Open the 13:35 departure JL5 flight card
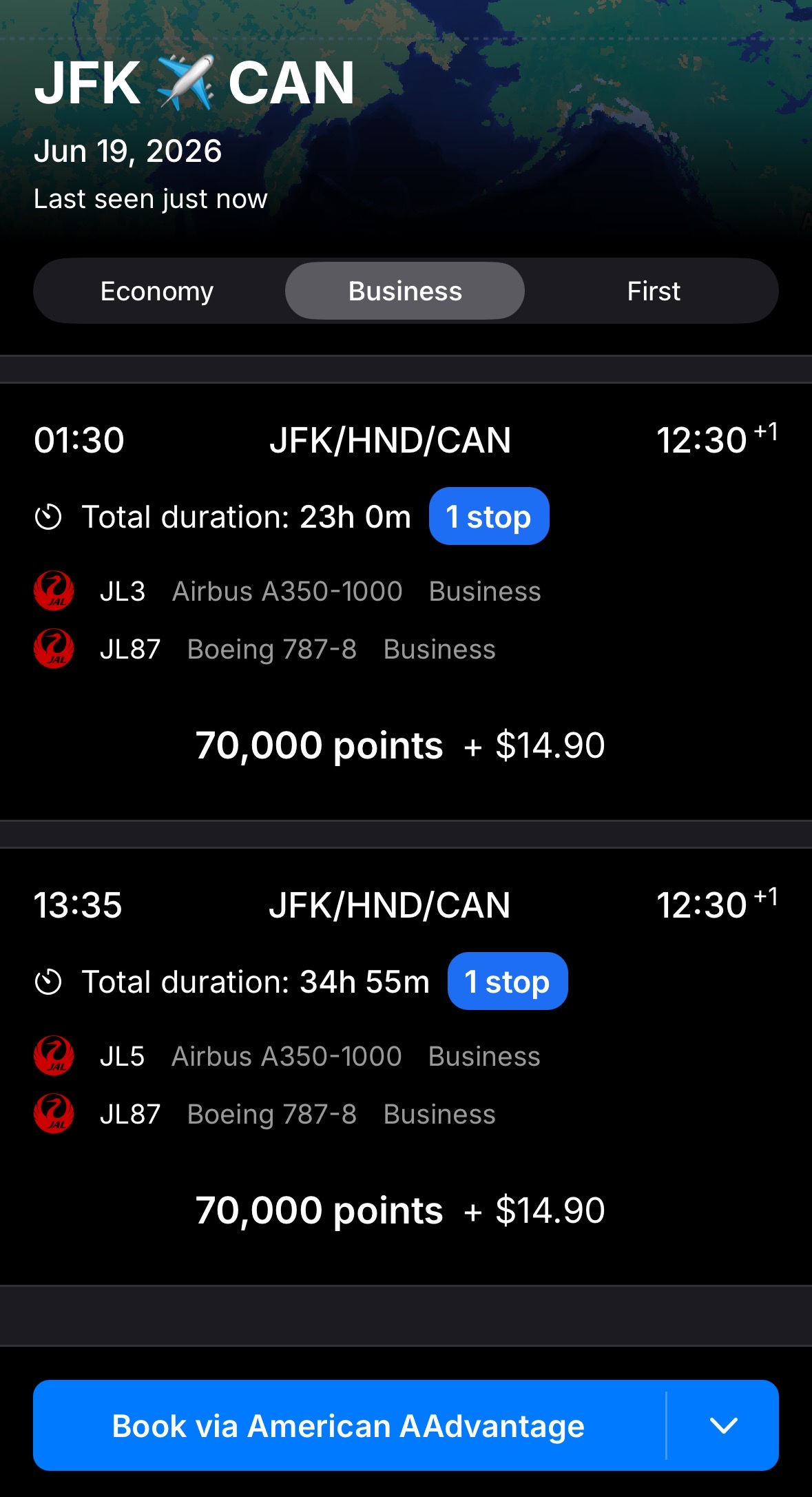Screen dimensions: 812x1497 (406, 1066)
